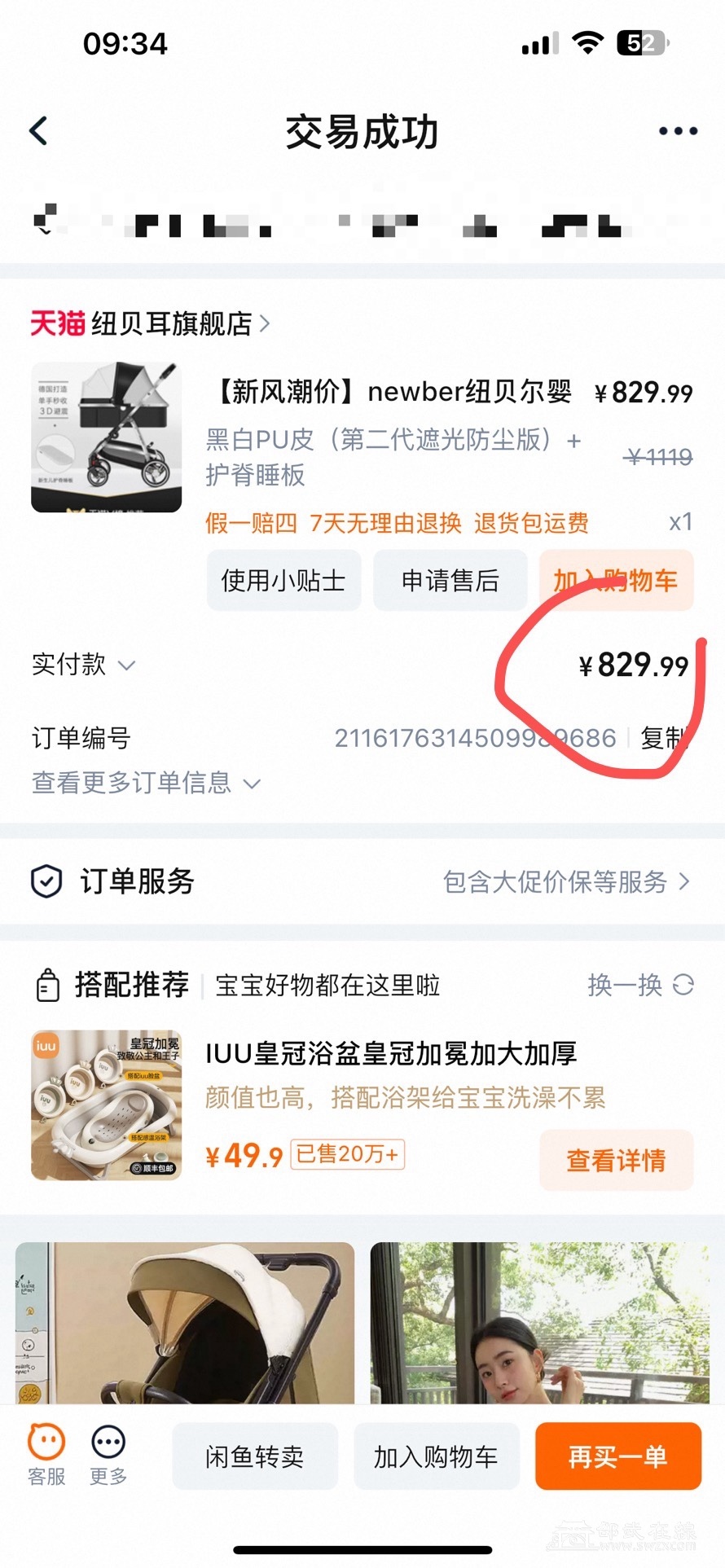Open the newber stroller product thumbnail
Screen dimensions: 725x1568
106,437
